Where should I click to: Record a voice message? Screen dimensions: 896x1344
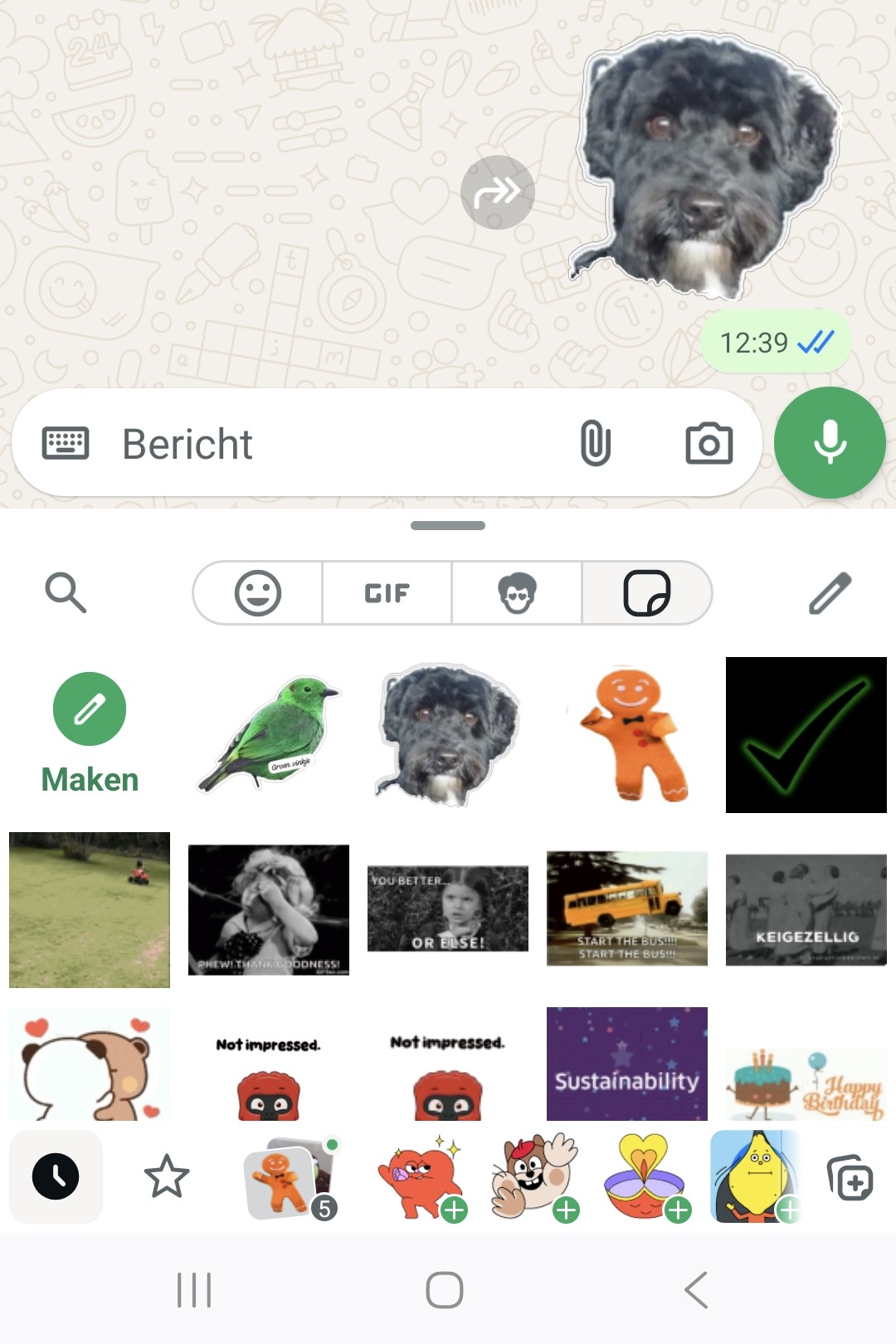pos(829,443)
